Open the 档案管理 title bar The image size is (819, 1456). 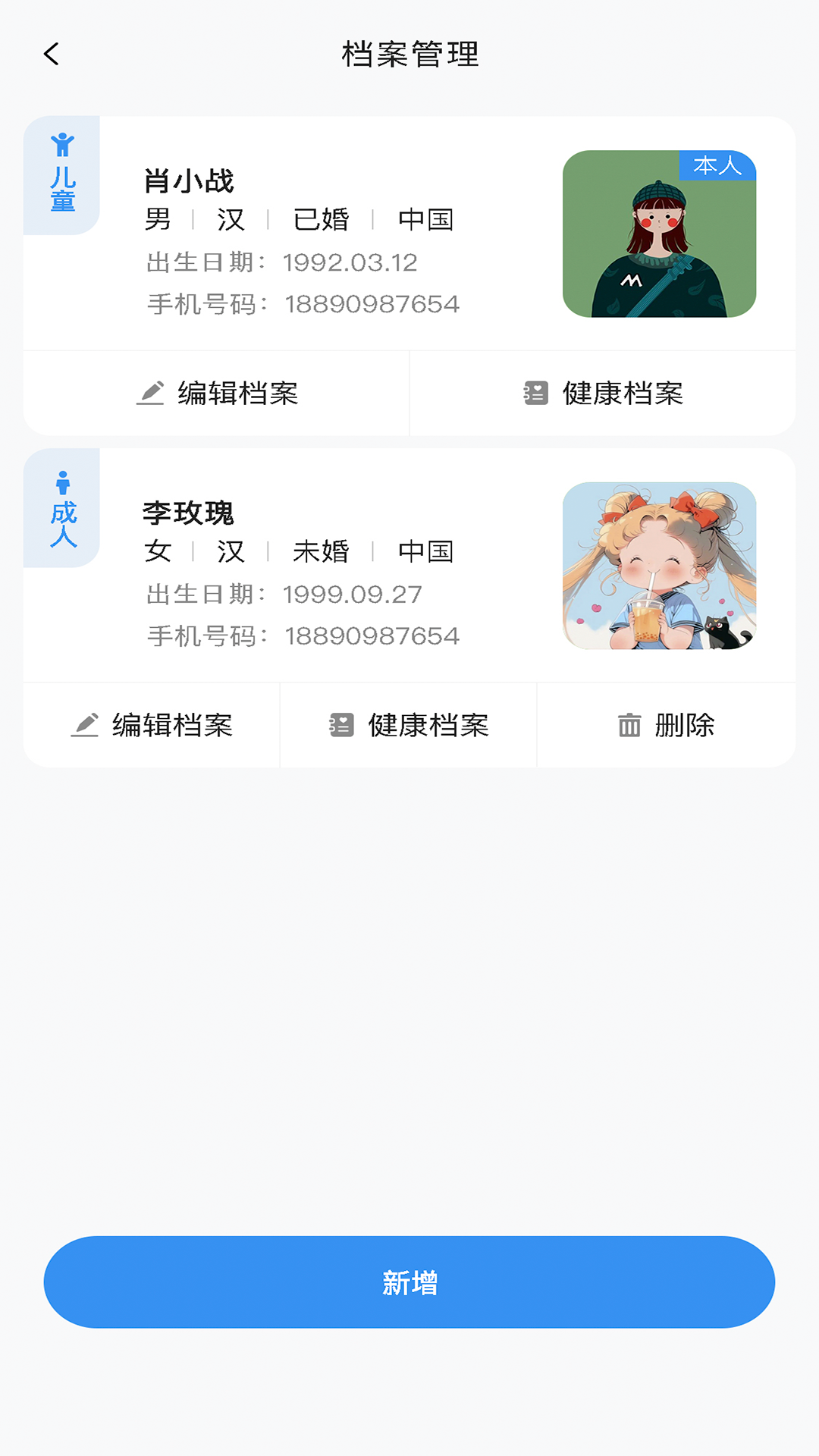(x=409, y=54)
